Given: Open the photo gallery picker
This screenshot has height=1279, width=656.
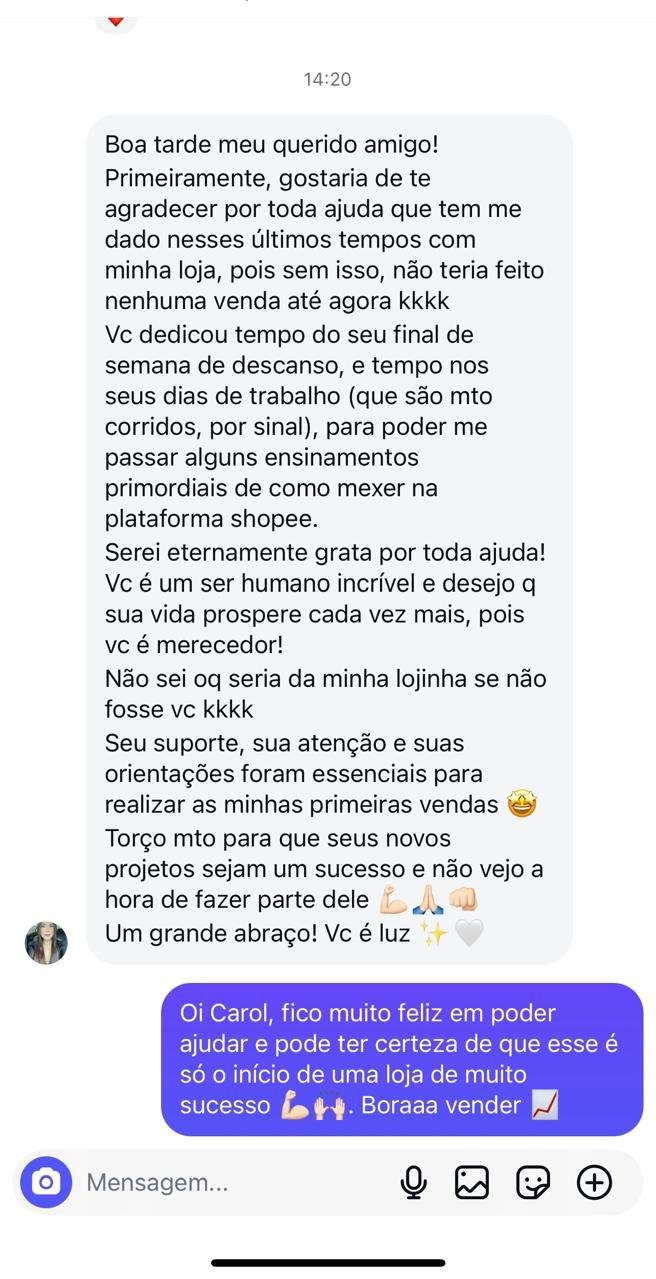Looking at the screenshot, I should tap(472, 1182).
